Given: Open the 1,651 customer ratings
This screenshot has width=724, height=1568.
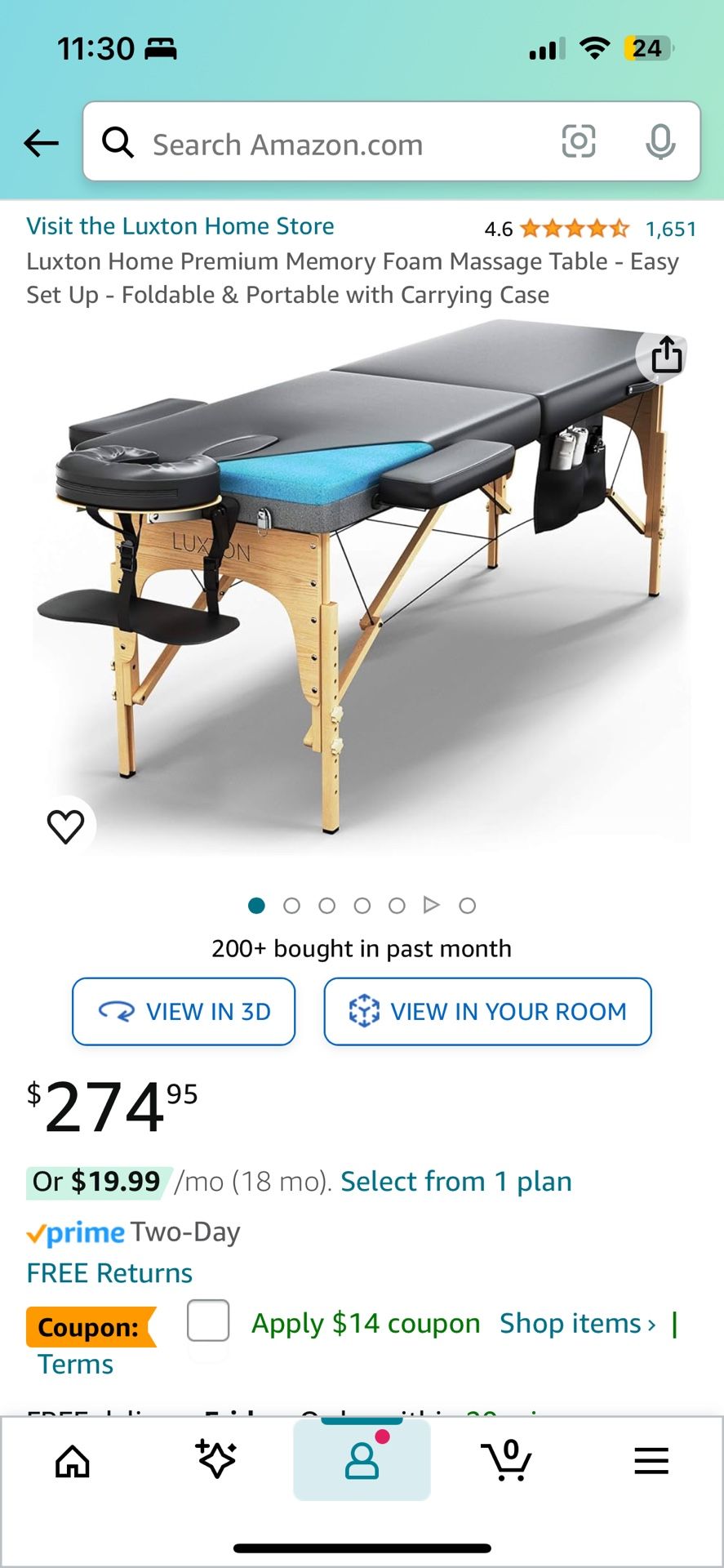Looking at the screenshot, I should (670, 229).
